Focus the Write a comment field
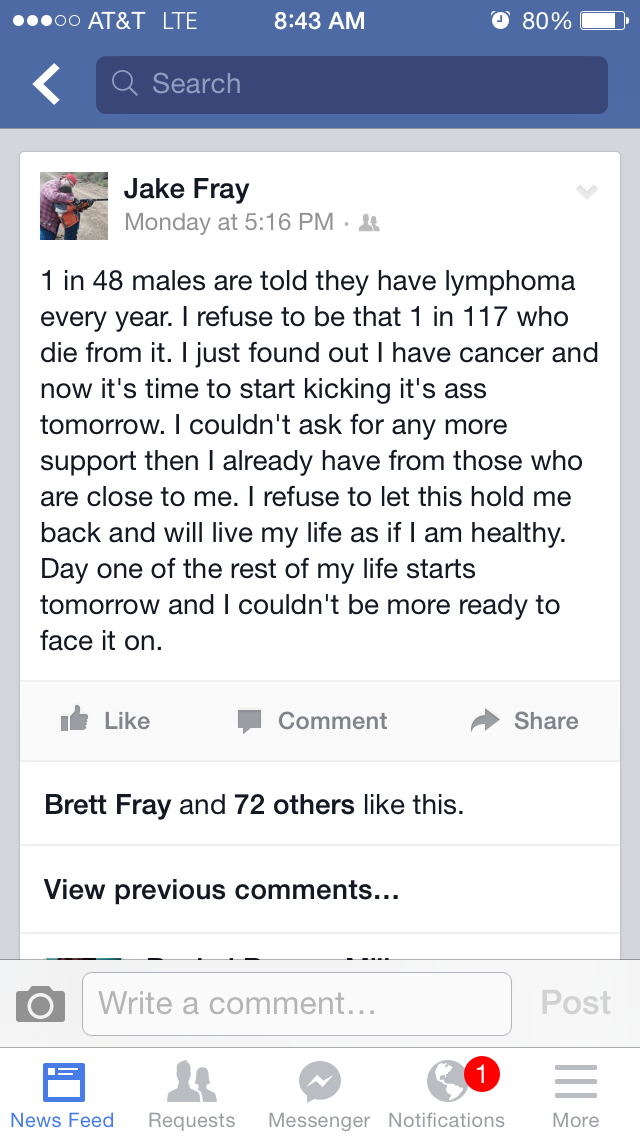 [x=297, y=1004]
